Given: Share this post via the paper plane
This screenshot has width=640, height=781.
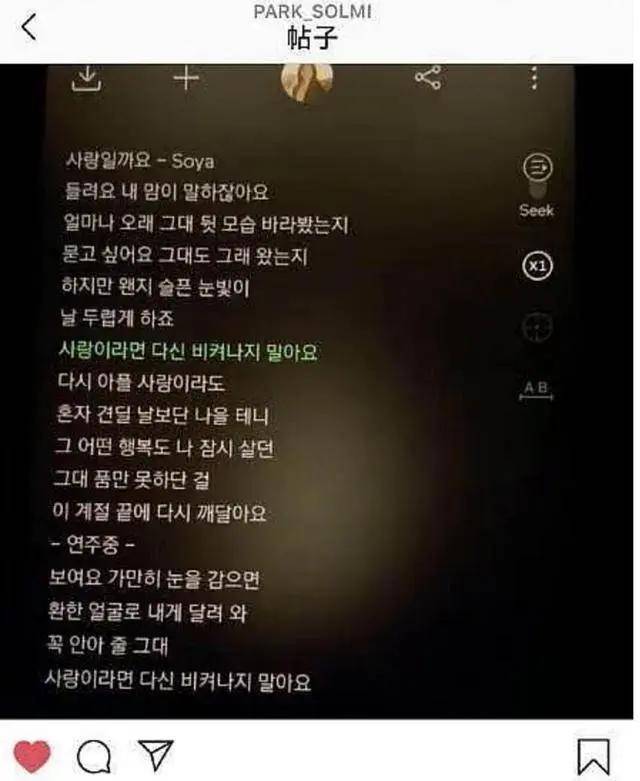Looking at the screenshot, I should click(153, 757).
